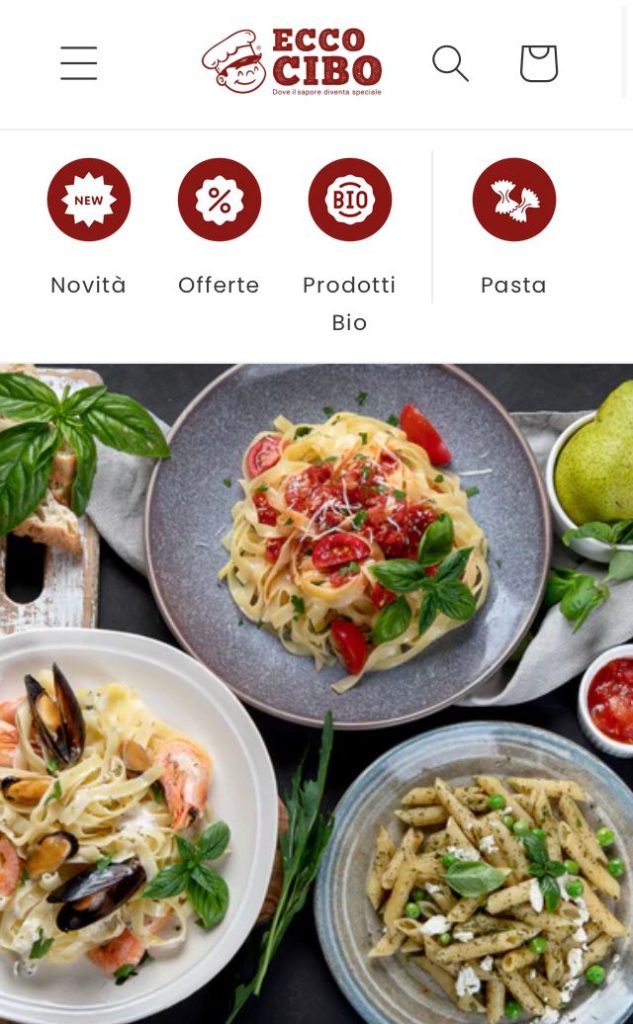Open the search icon

coord(450,63)
